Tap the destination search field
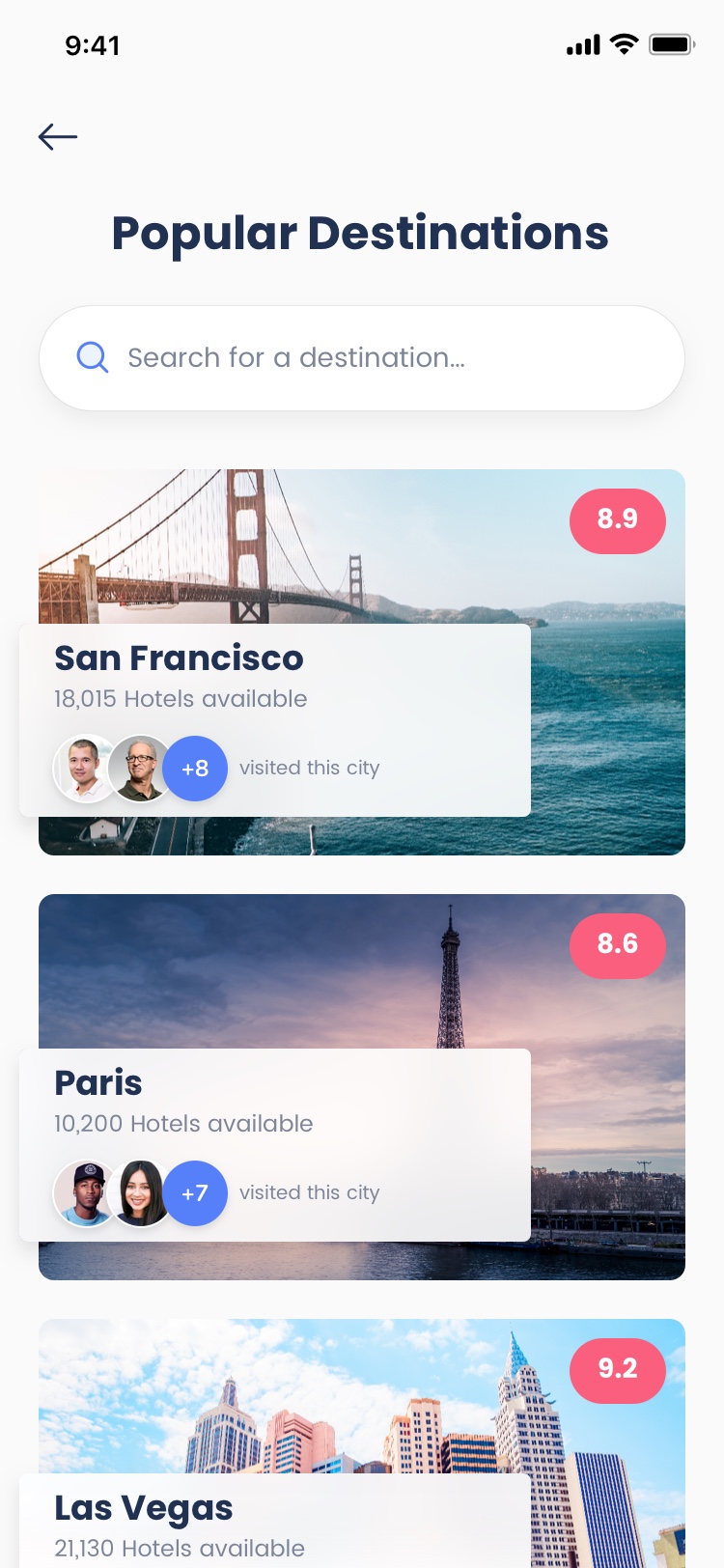Screen dimensions: 724x1568 tap(362, 358)
